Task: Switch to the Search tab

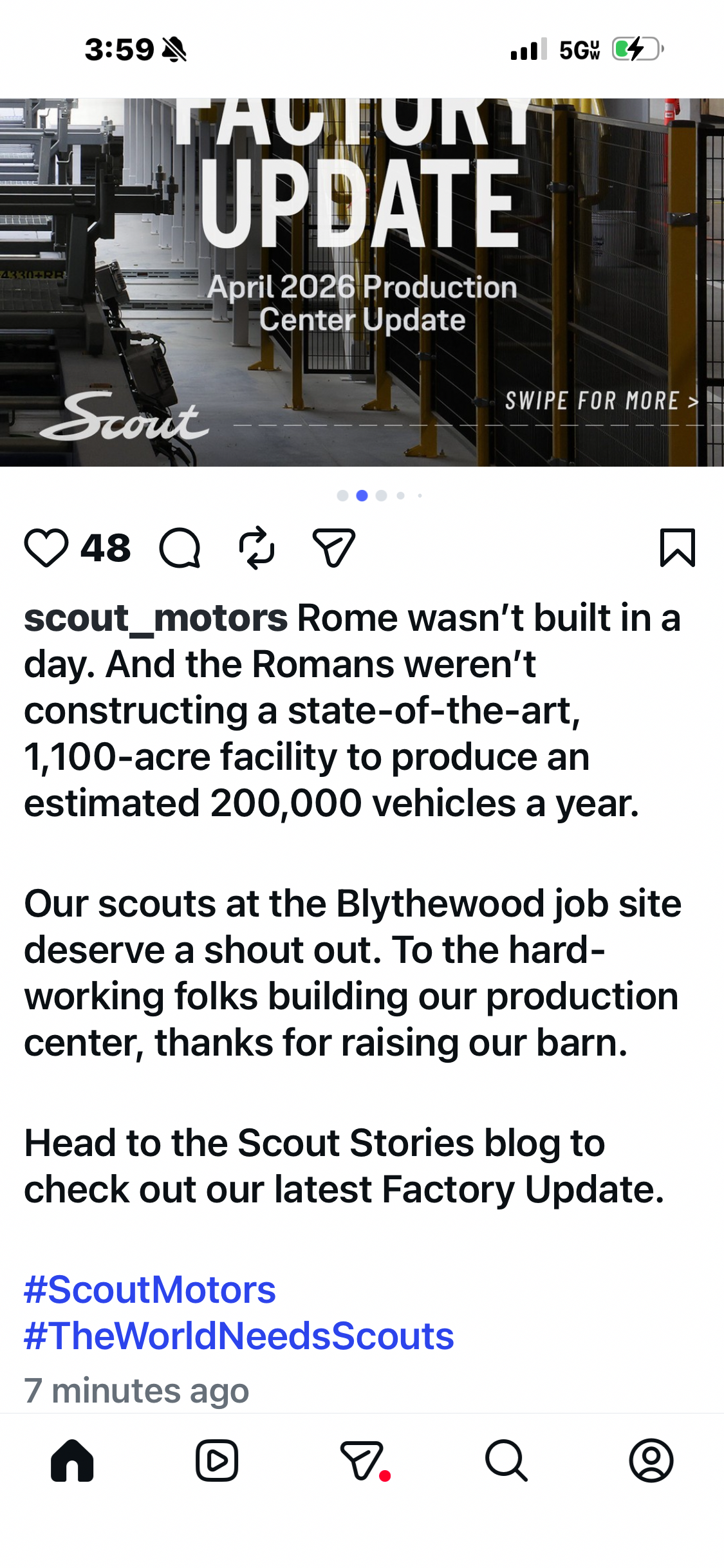Action: (506, 1461)
